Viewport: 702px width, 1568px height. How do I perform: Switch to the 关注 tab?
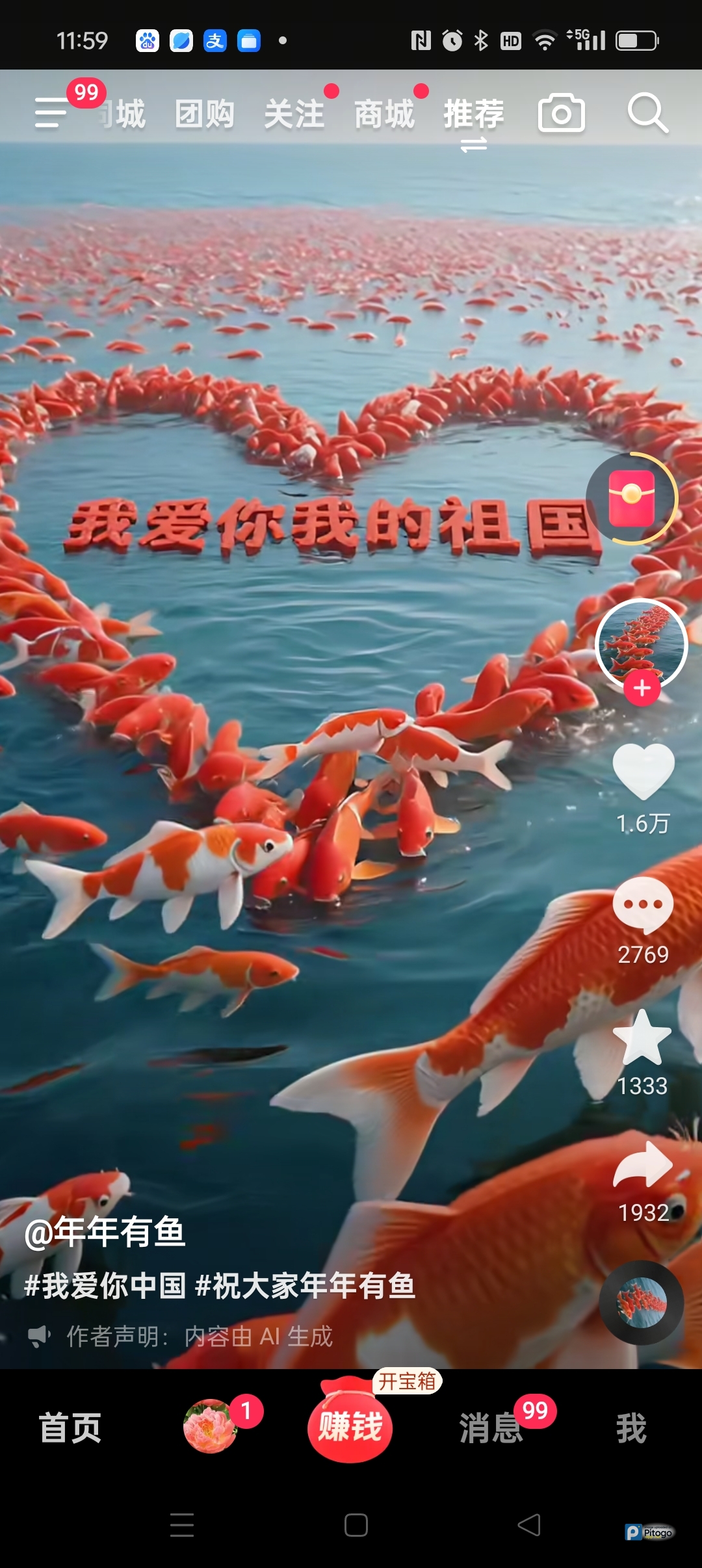click(294, 114)
